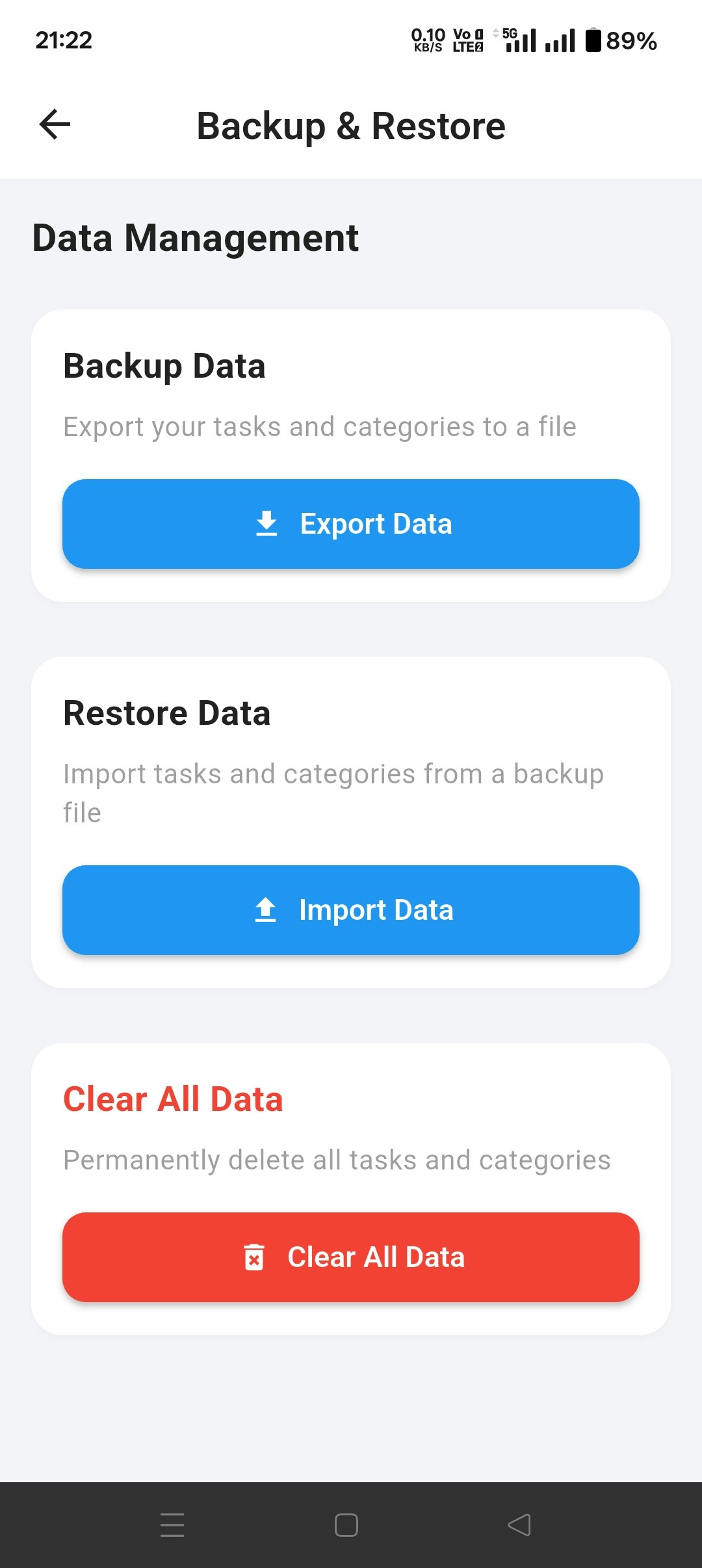Screen dimensions: 702x1568
Task: Click the download icon inside Export Data button
Action: 266,523
